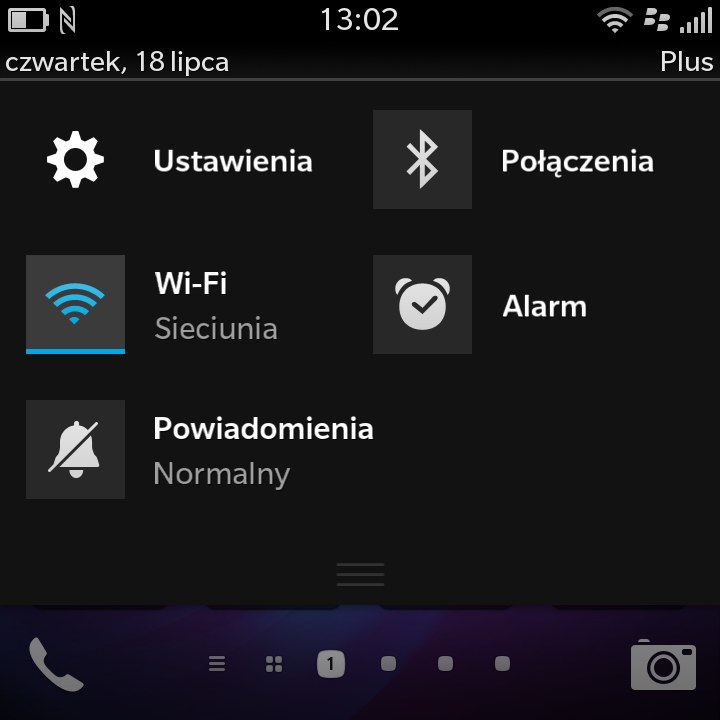Image resolution: width=720 pixels, height=720 pixels.
Task: Open Alarm settings
Action: click(544, 306)
